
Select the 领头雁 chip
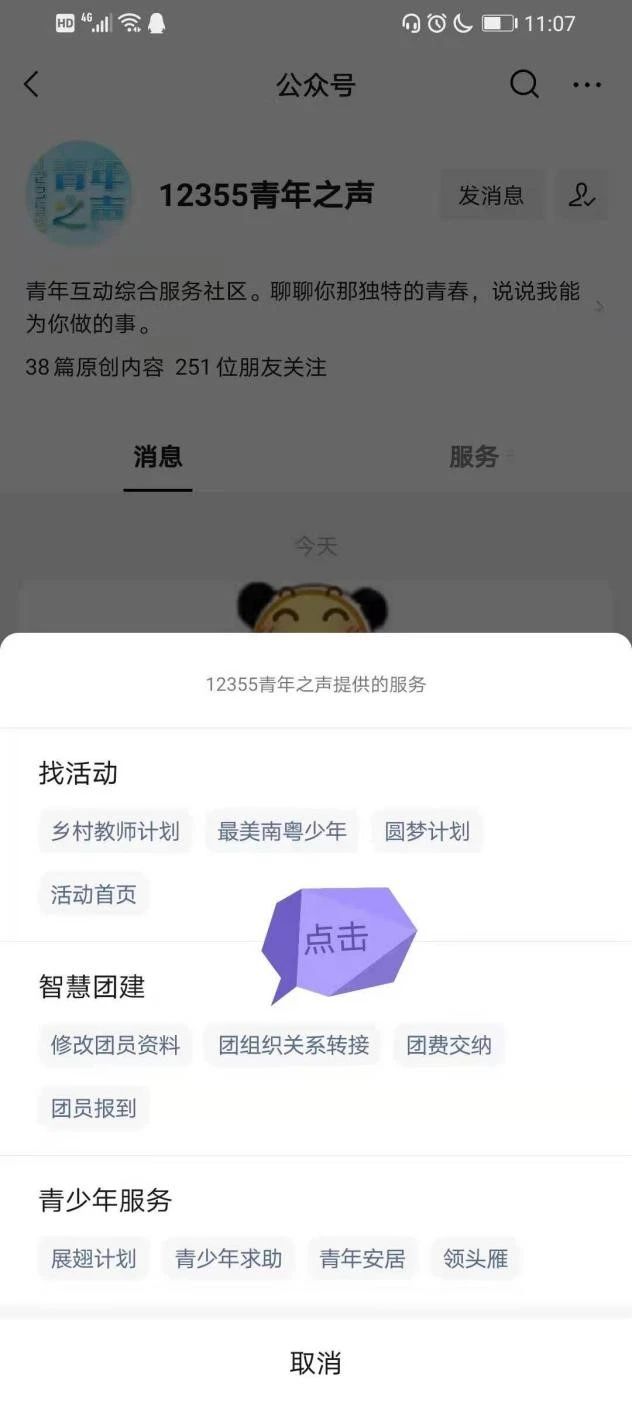476,1258
